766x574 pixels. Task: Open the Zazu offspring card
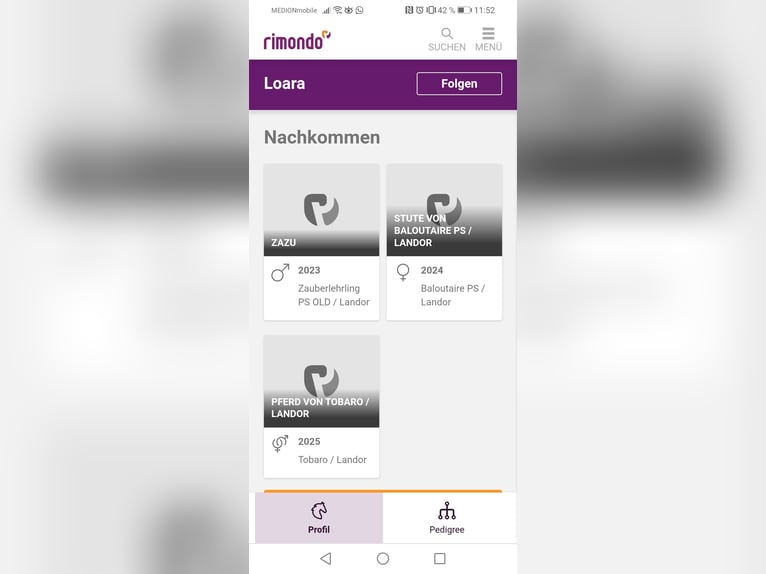(x=321, y=241)
